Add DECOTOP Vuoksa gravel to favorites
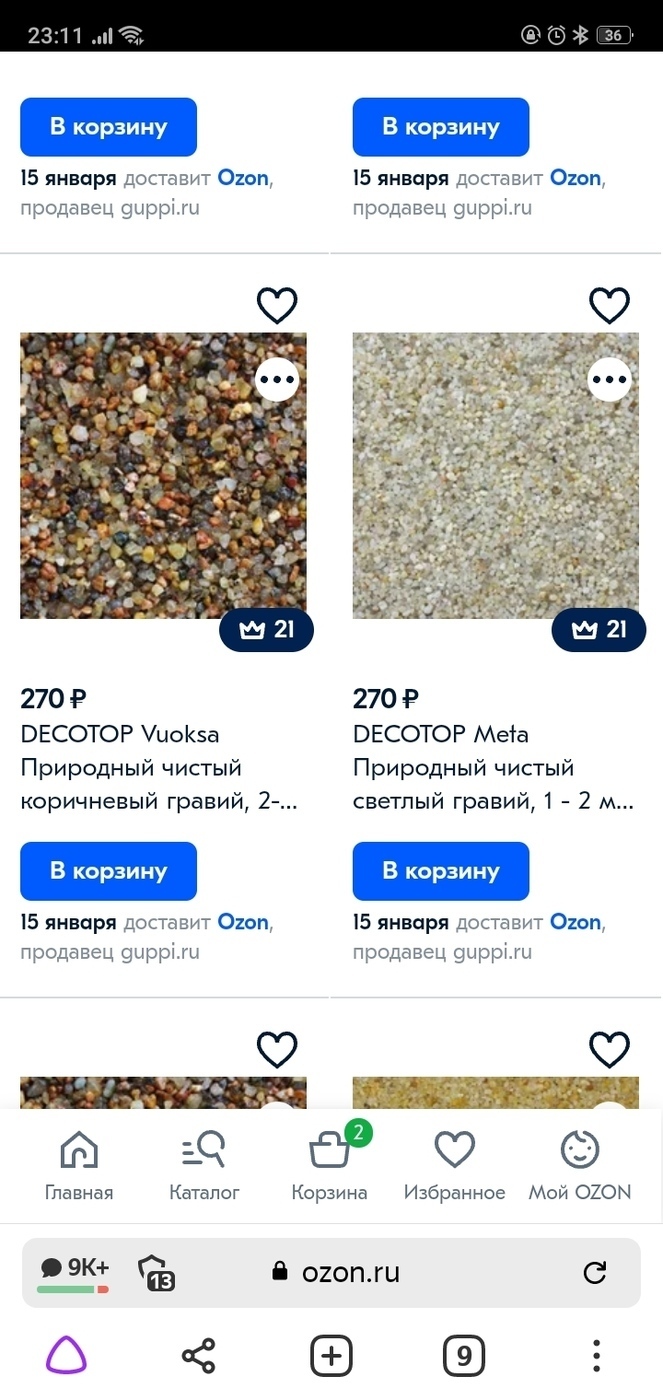The image size is (663, 1400). tap(277, 305)
